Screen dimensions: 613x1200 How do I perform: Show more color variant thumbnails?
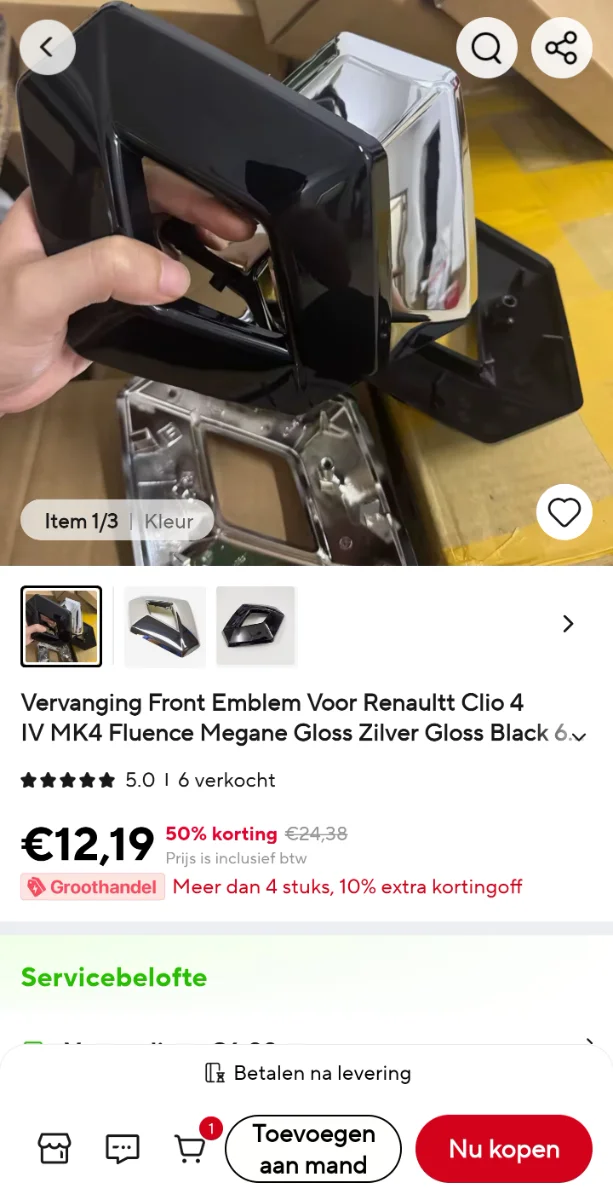pos(568,624)
